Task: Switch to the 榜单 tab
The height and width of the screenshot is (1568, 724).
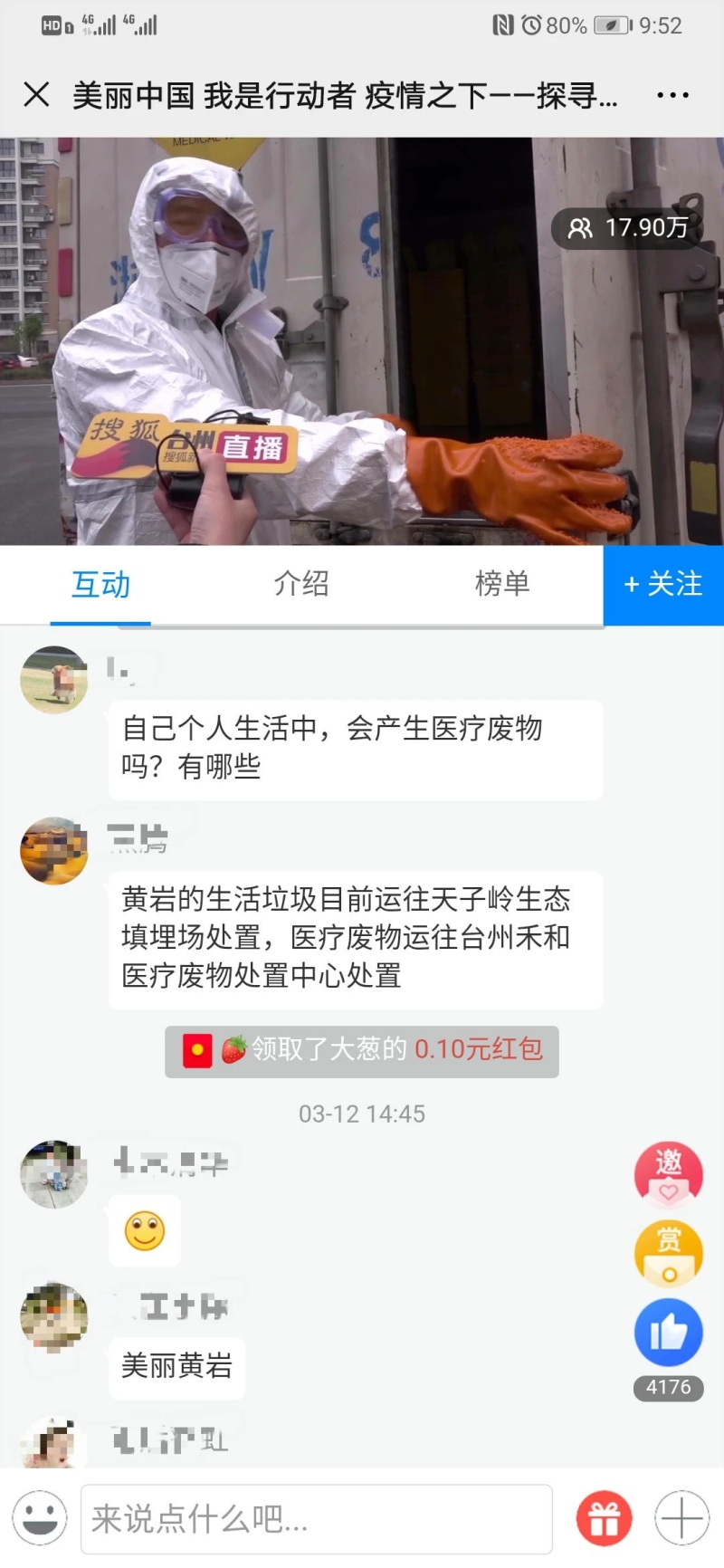Action: click(x=502, y=584)
